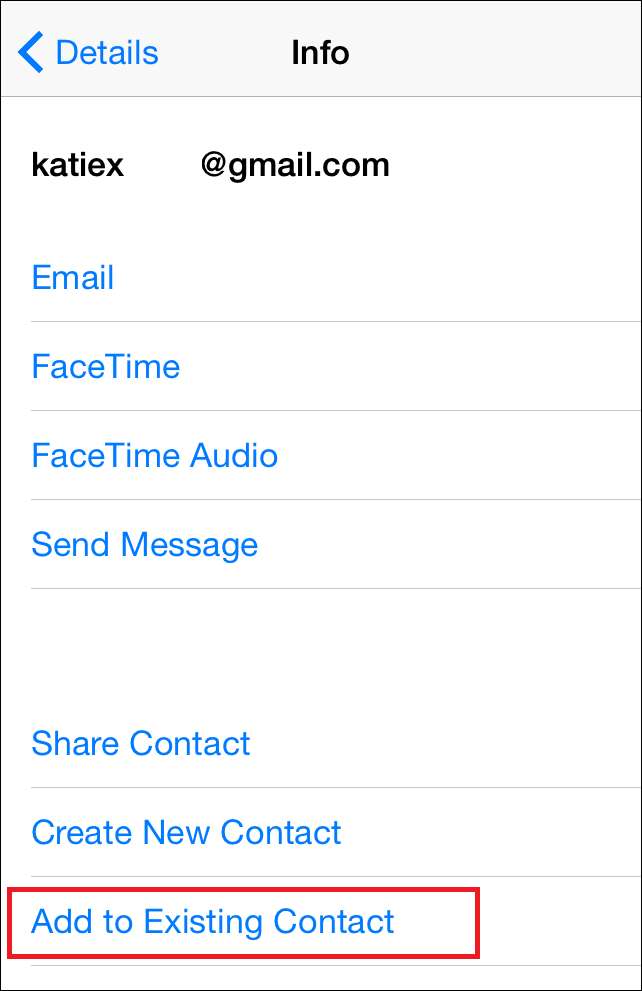Start a FaceTime Audio call
642x991 pixels.
(155, 456)
